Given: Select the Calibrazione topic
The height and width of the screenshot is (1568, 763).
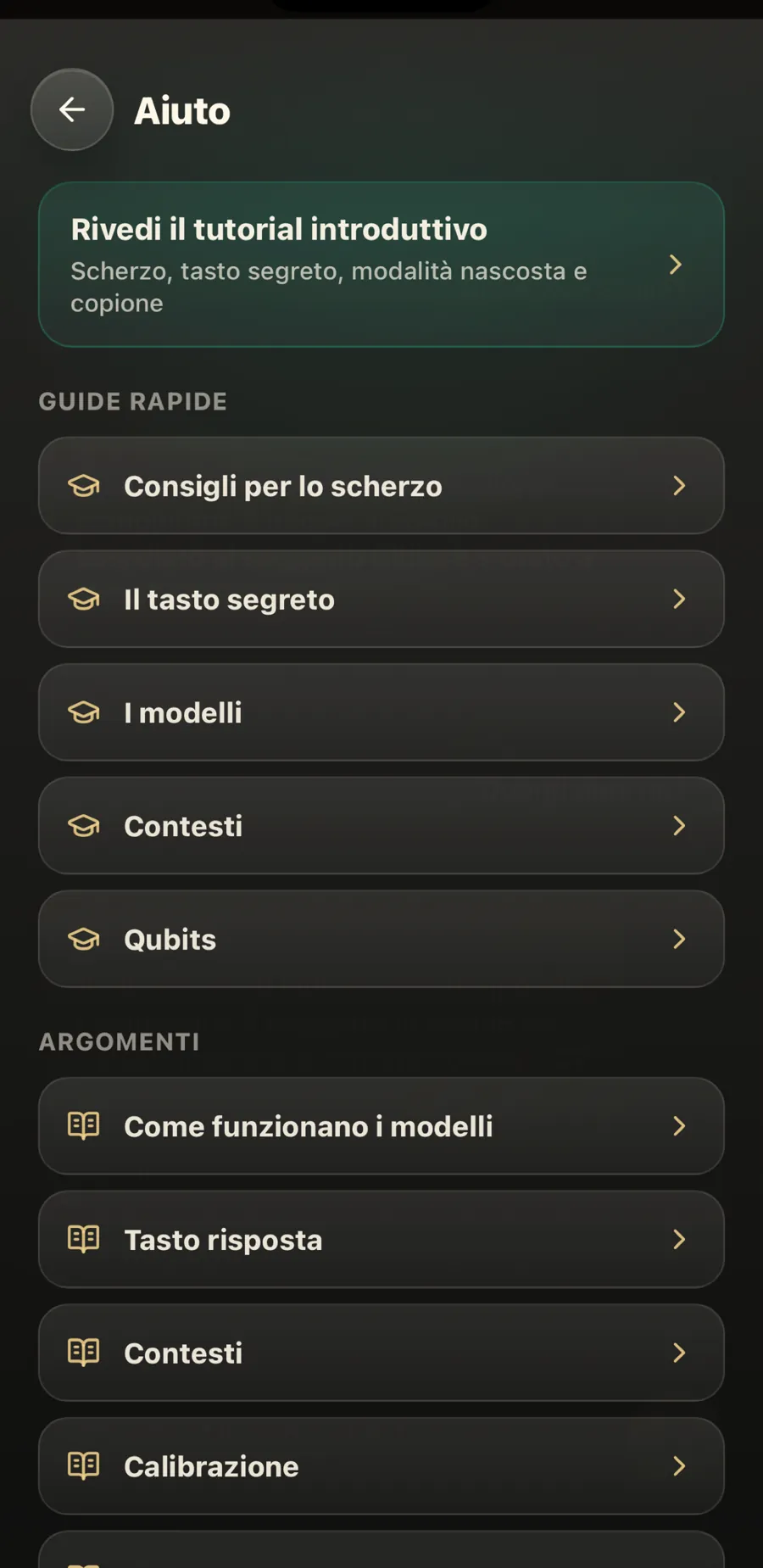Looking at the screenshot, I should click(381, 1466).
